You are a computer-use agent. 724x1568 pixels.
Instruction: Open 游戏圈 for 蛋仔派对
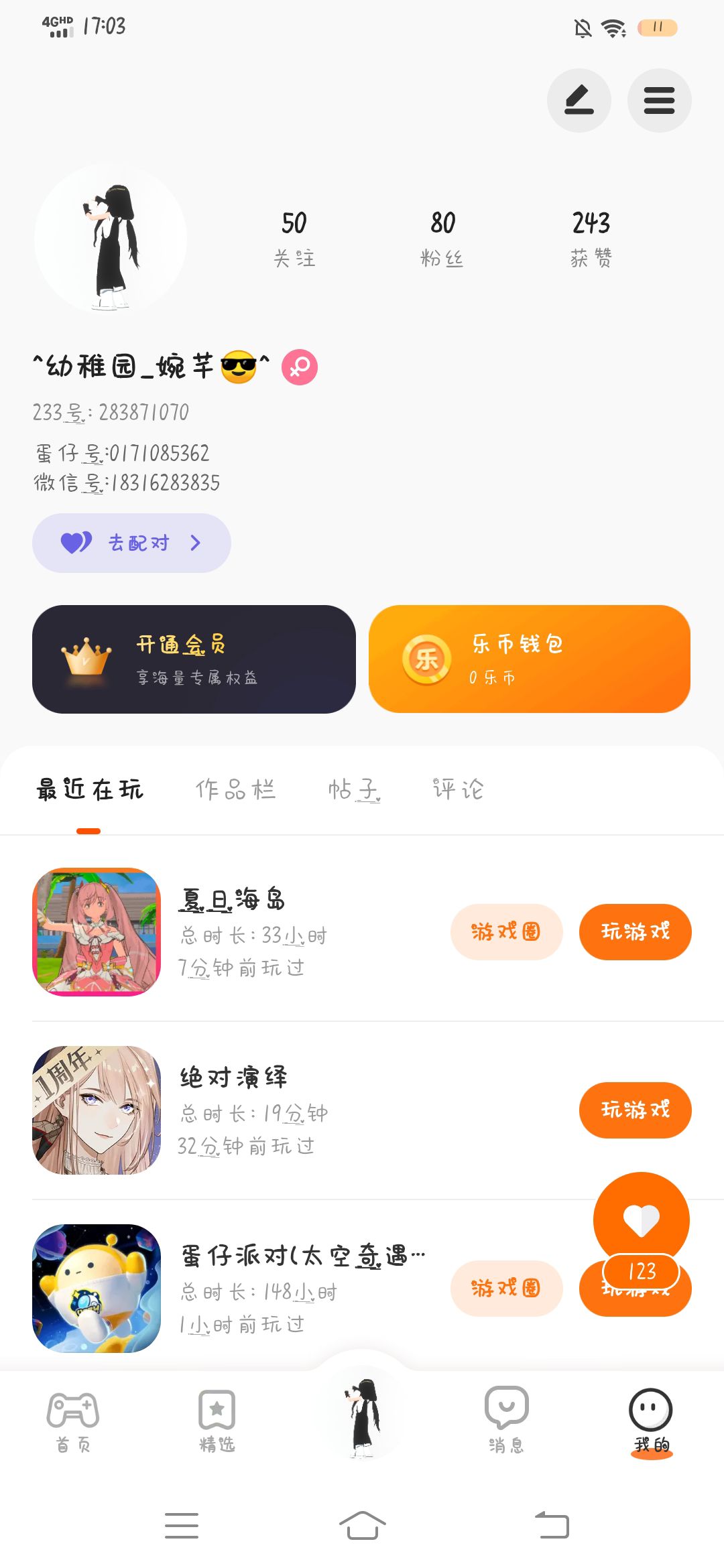(506, 1288)
